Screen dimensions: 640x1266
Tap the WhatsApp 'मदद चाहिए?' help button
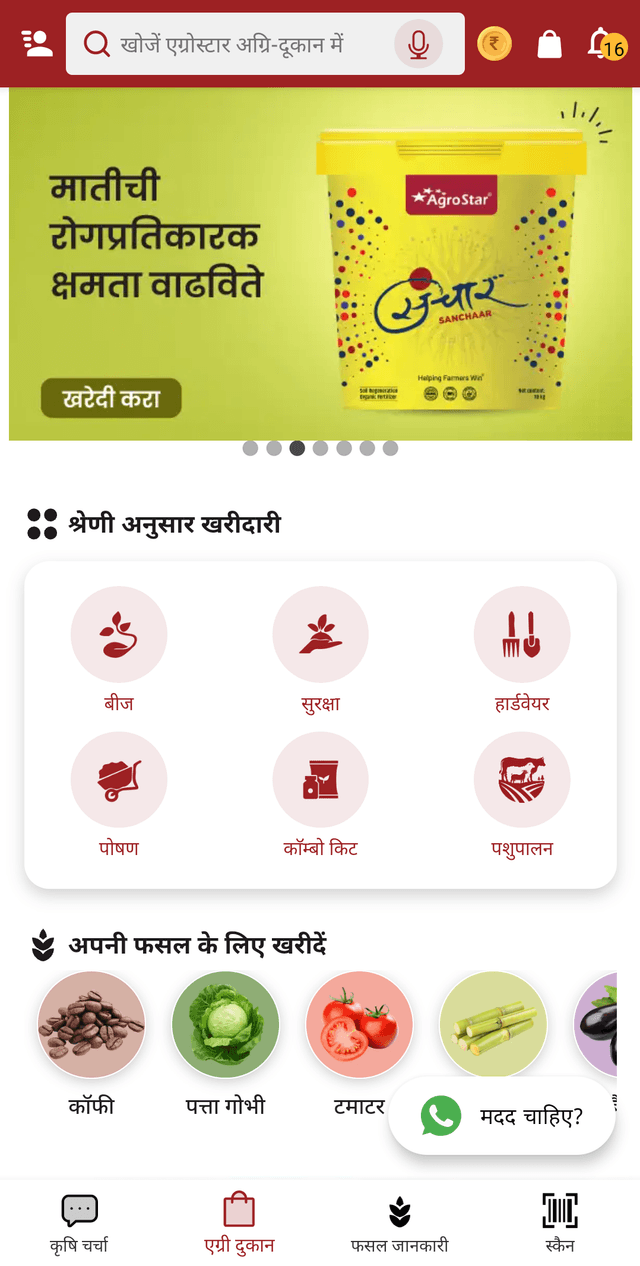[x=501, y=1116]
